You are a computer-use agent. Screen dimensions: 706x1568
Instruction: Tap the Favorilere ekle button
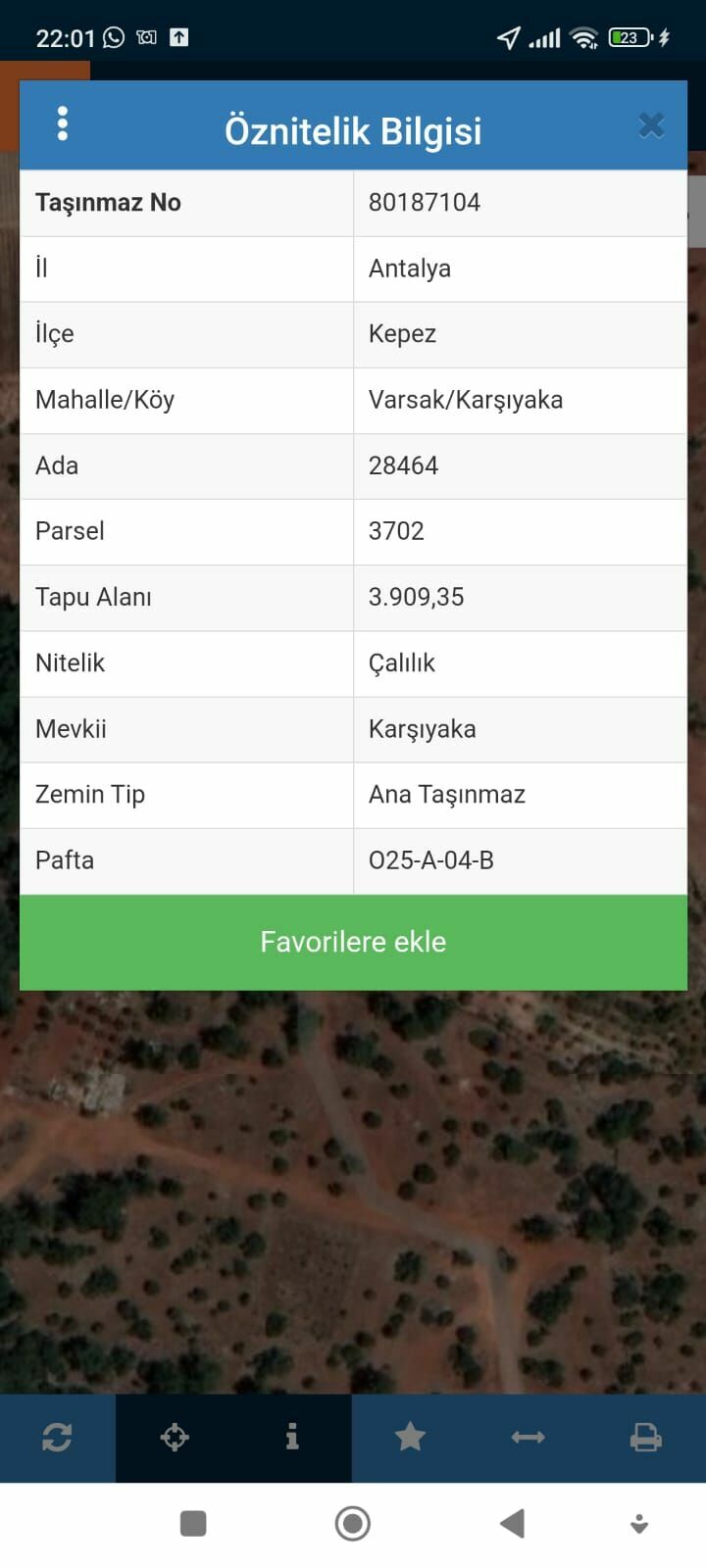353,942
